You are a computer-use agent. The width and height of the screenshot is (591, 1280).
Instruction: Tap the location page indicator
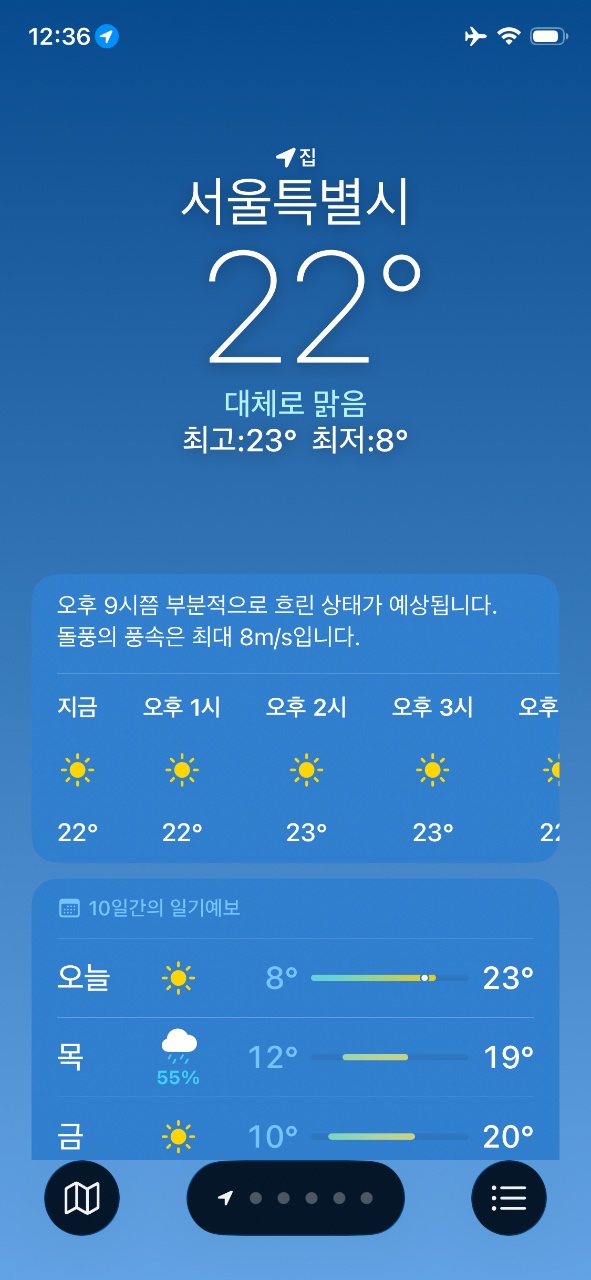click(296, 1197)
